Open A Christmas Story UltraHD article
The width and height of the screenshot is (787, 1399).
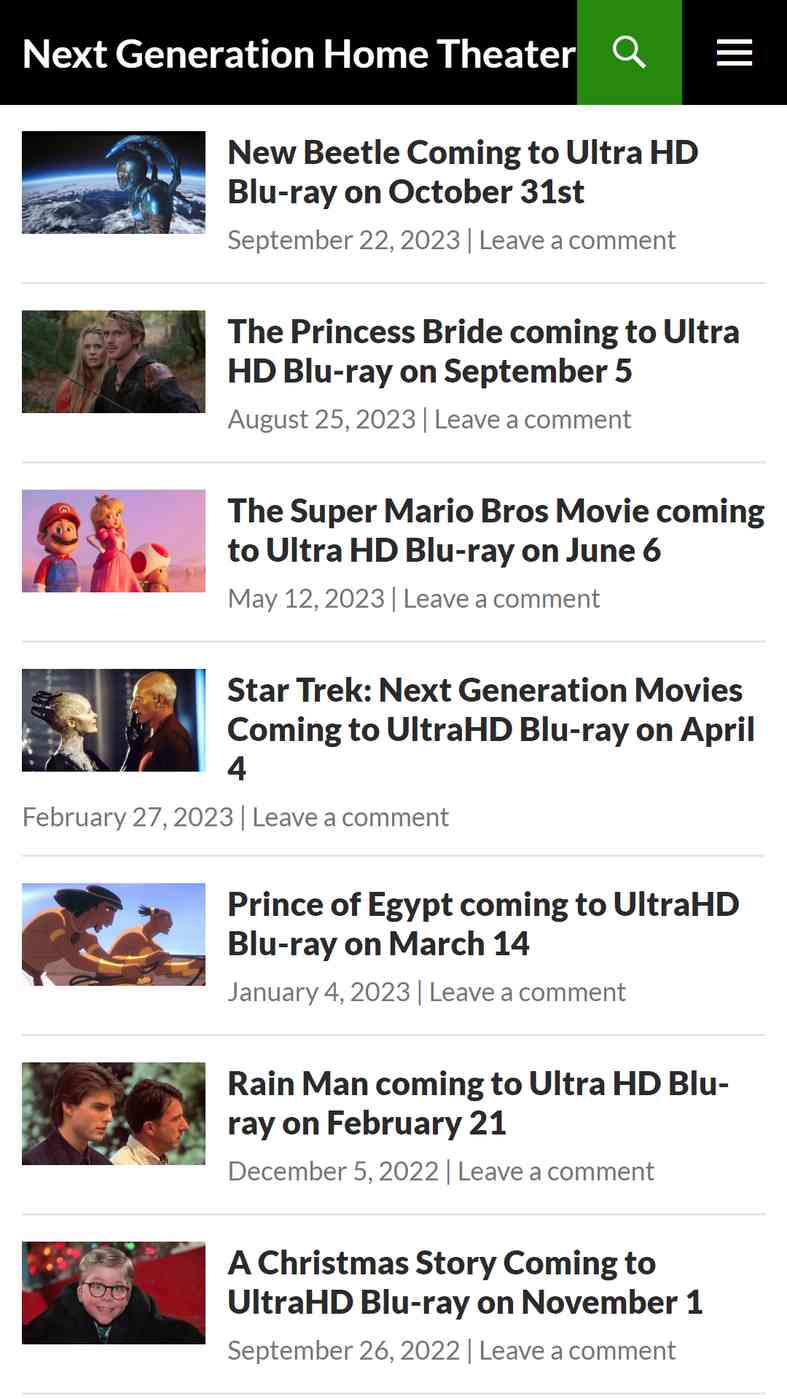pyautogui.click(x=465, y=1282)
